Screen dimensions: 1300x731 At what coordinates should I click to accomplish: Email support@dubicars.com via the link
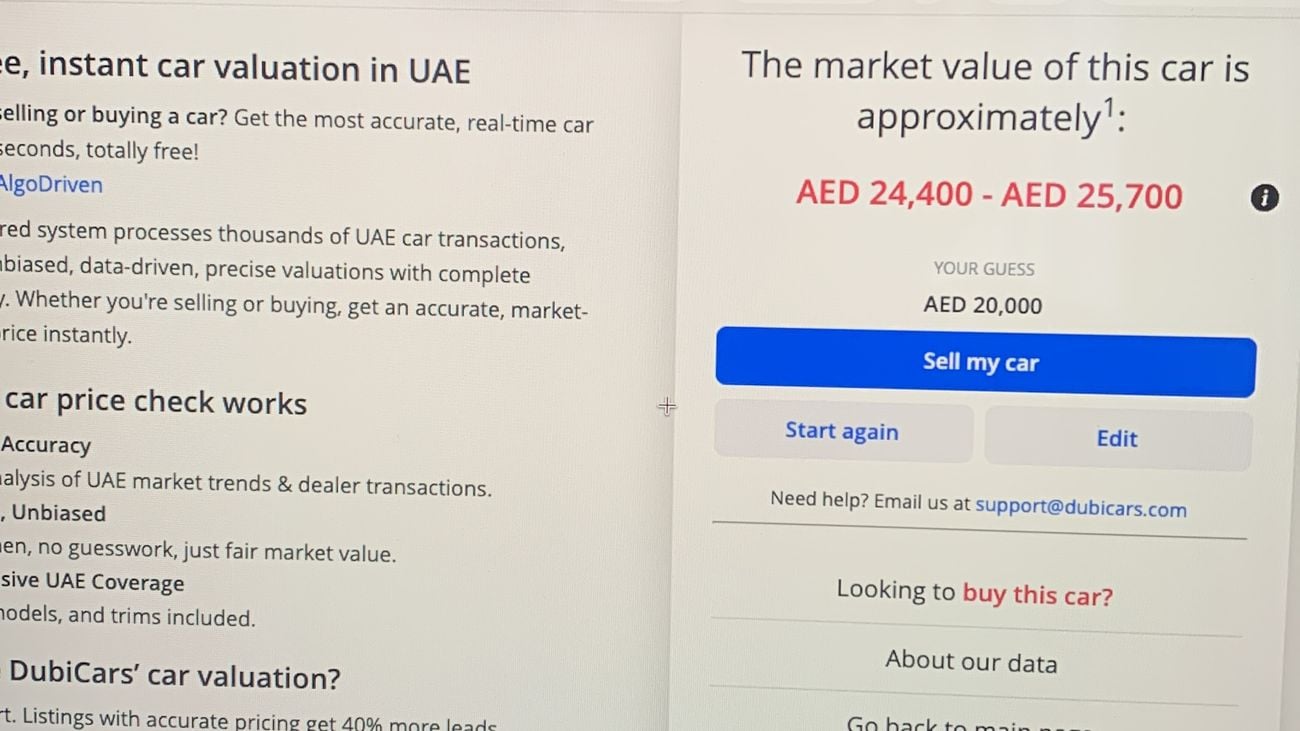pyautogui.click(x=1080, y=508)
